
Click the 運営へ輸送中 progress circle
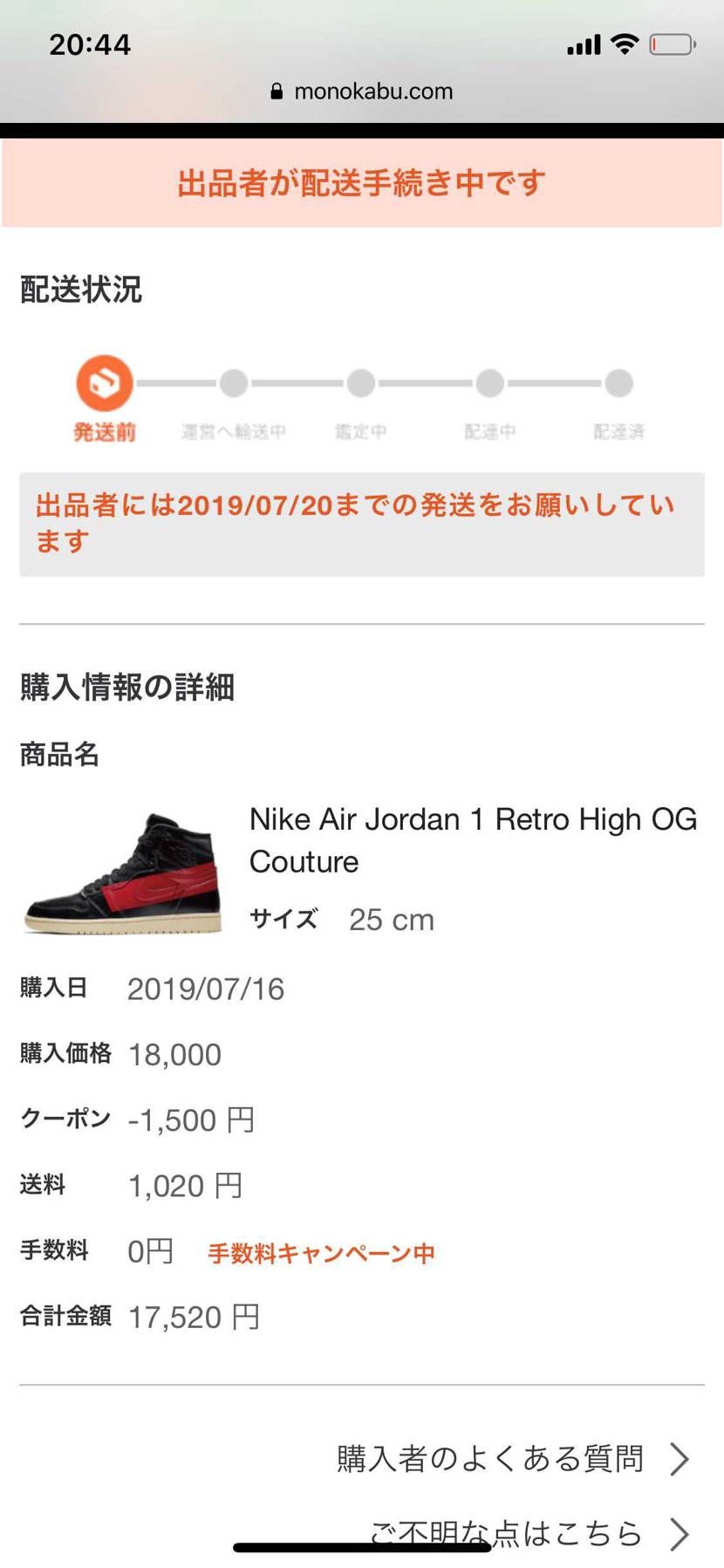pos(232,382)
